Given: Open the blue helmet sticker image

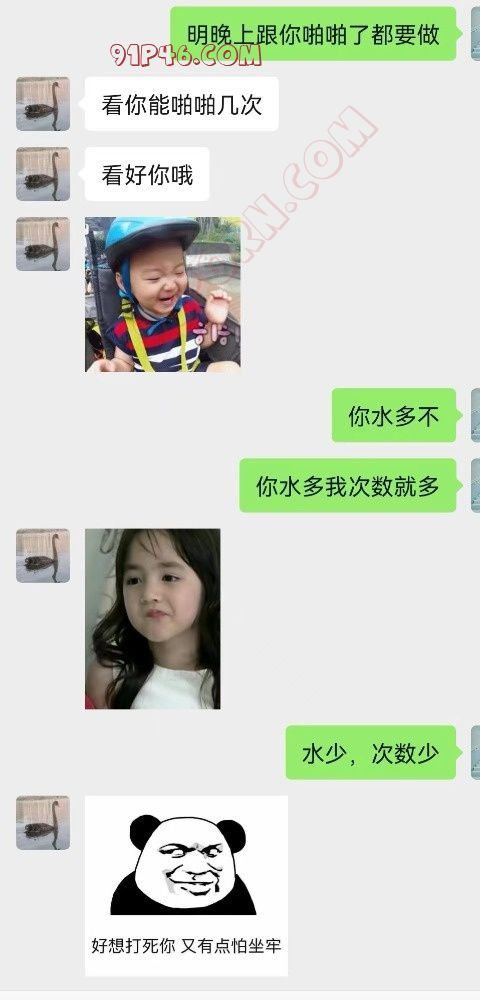Looking at the screenshot, I should (x=163, y=295).
